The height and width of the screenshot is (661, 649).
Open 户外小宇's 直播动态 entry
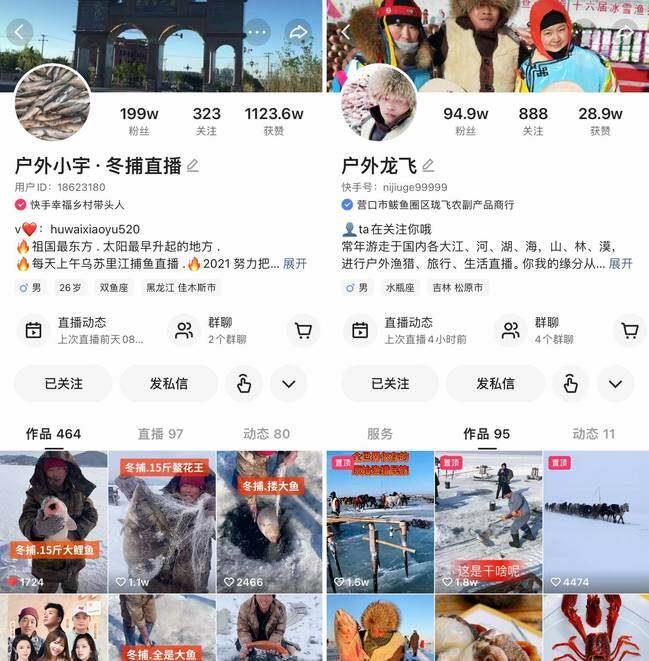tap(80, 330)
